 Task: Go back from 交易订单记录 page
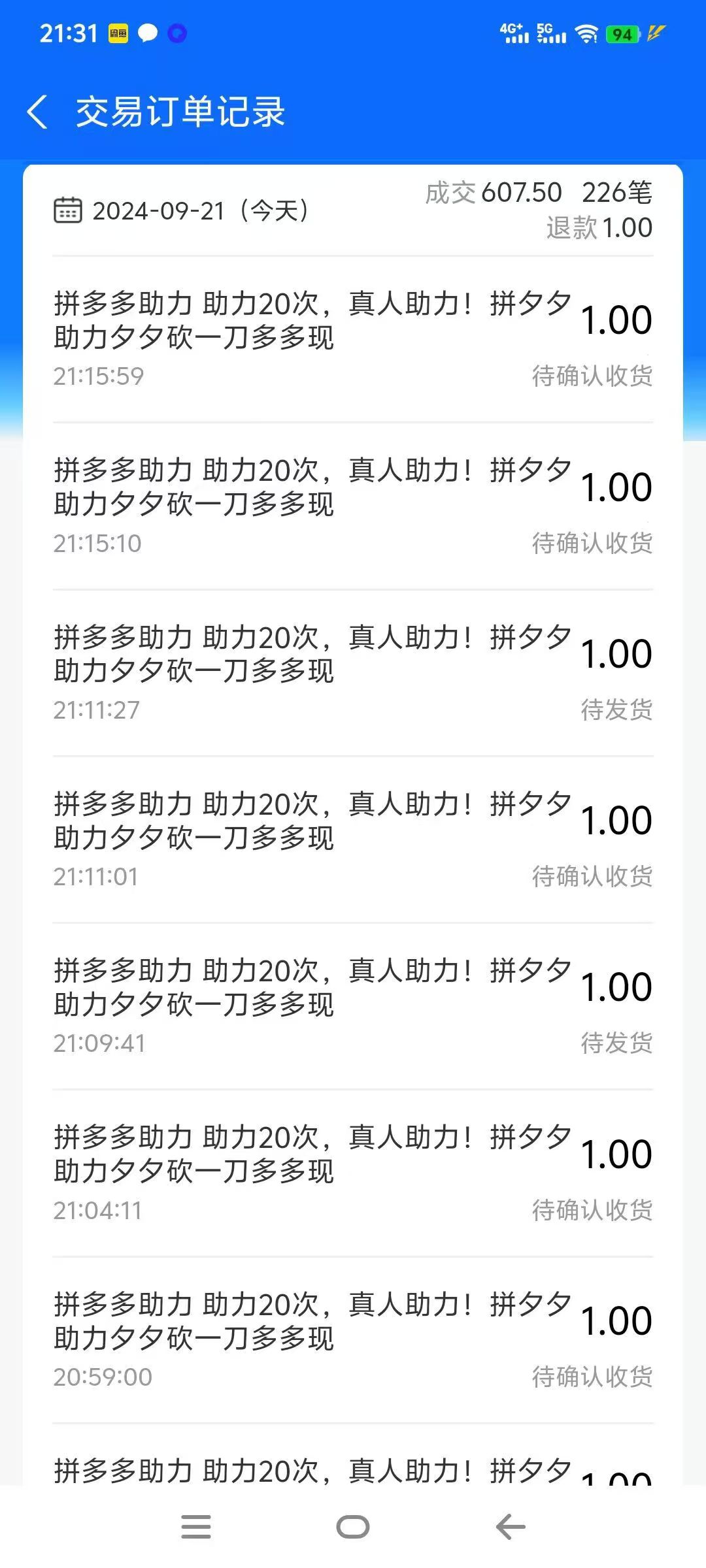click(38, 112)
